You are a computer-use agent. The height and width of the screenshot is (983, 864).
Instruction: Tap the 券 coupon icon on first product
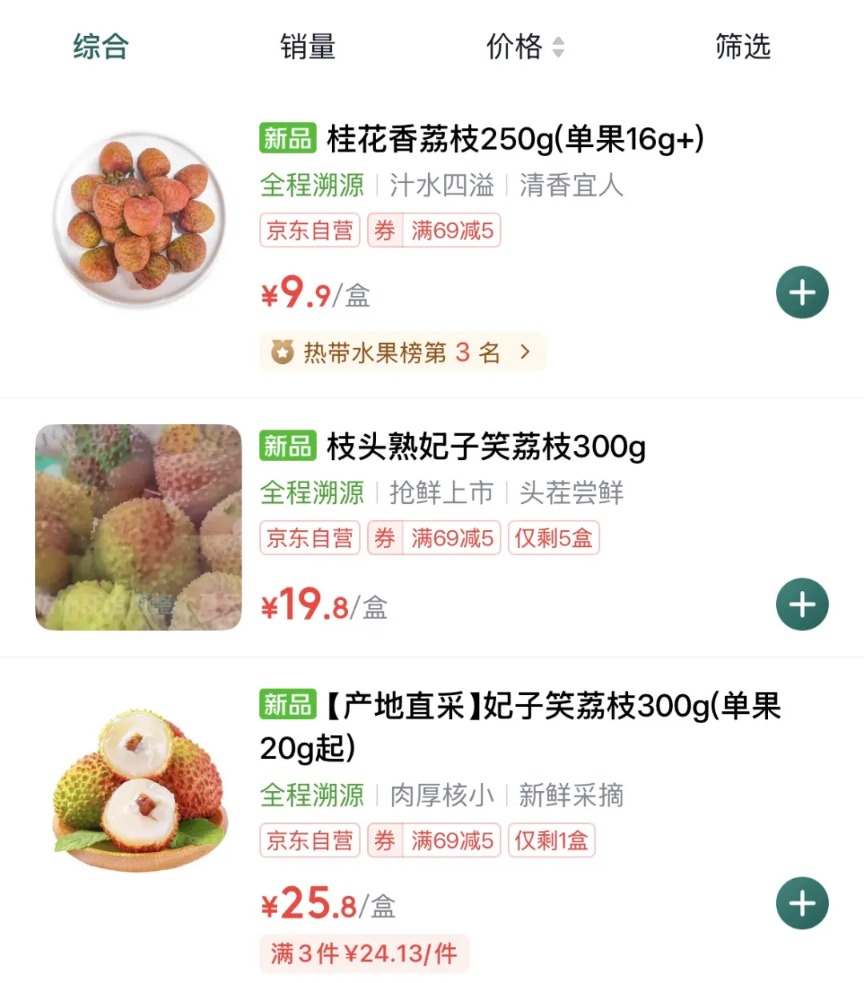384,231
